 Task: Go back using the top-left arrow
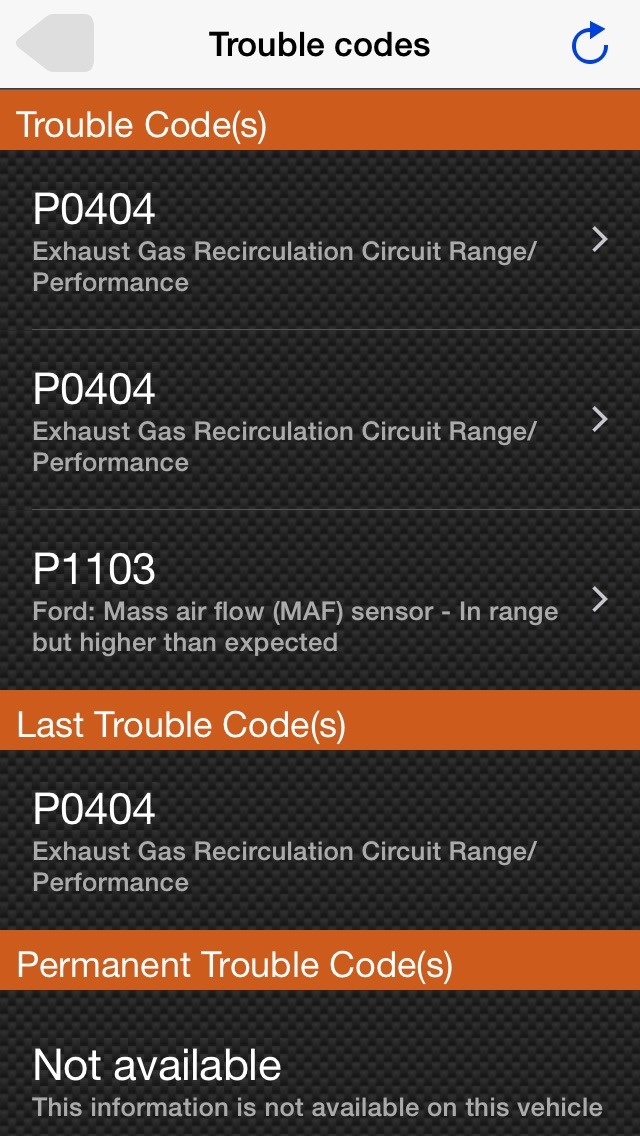(x=55, y=43)
